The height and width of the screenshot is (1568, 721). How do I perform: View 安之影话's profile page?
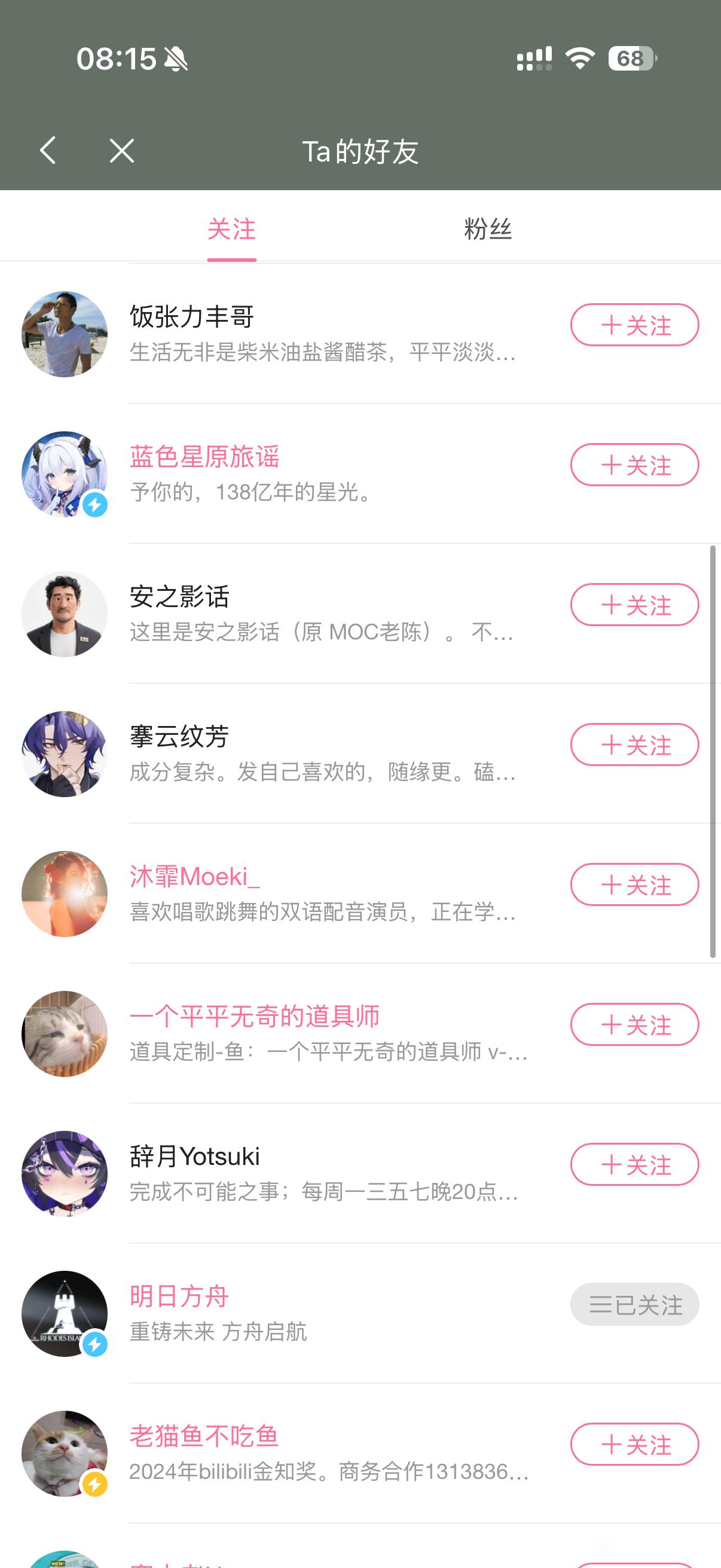[179, 597]
